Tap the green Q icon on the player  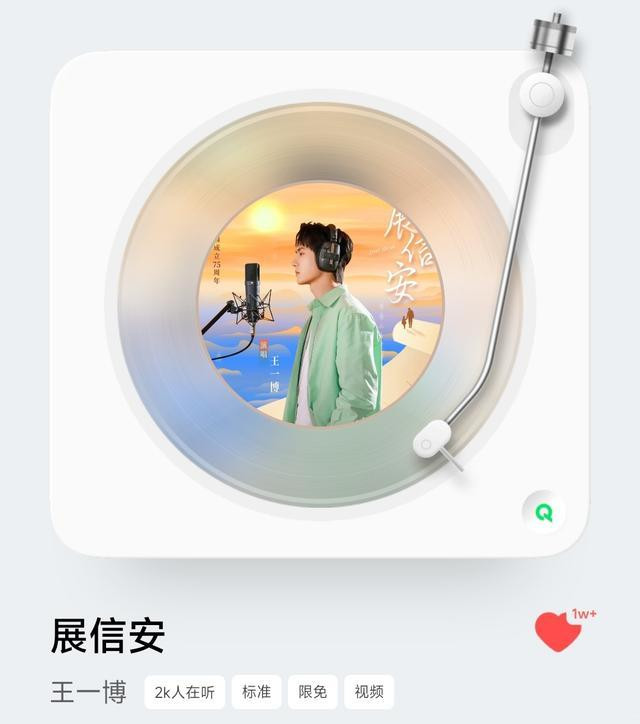544,513
